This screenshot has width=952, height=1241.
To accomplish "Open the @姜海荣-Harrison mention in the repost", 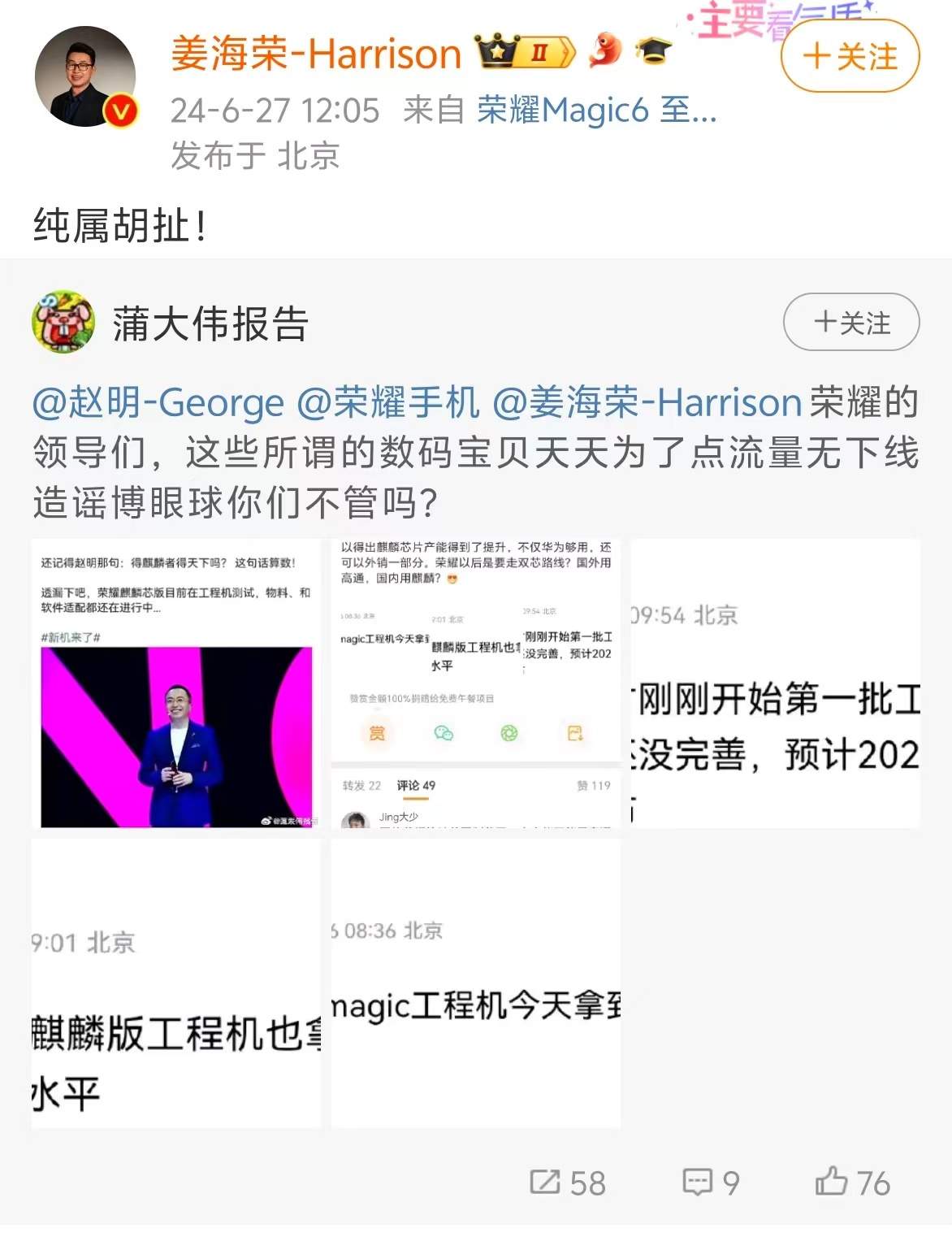I will point(647,402).
